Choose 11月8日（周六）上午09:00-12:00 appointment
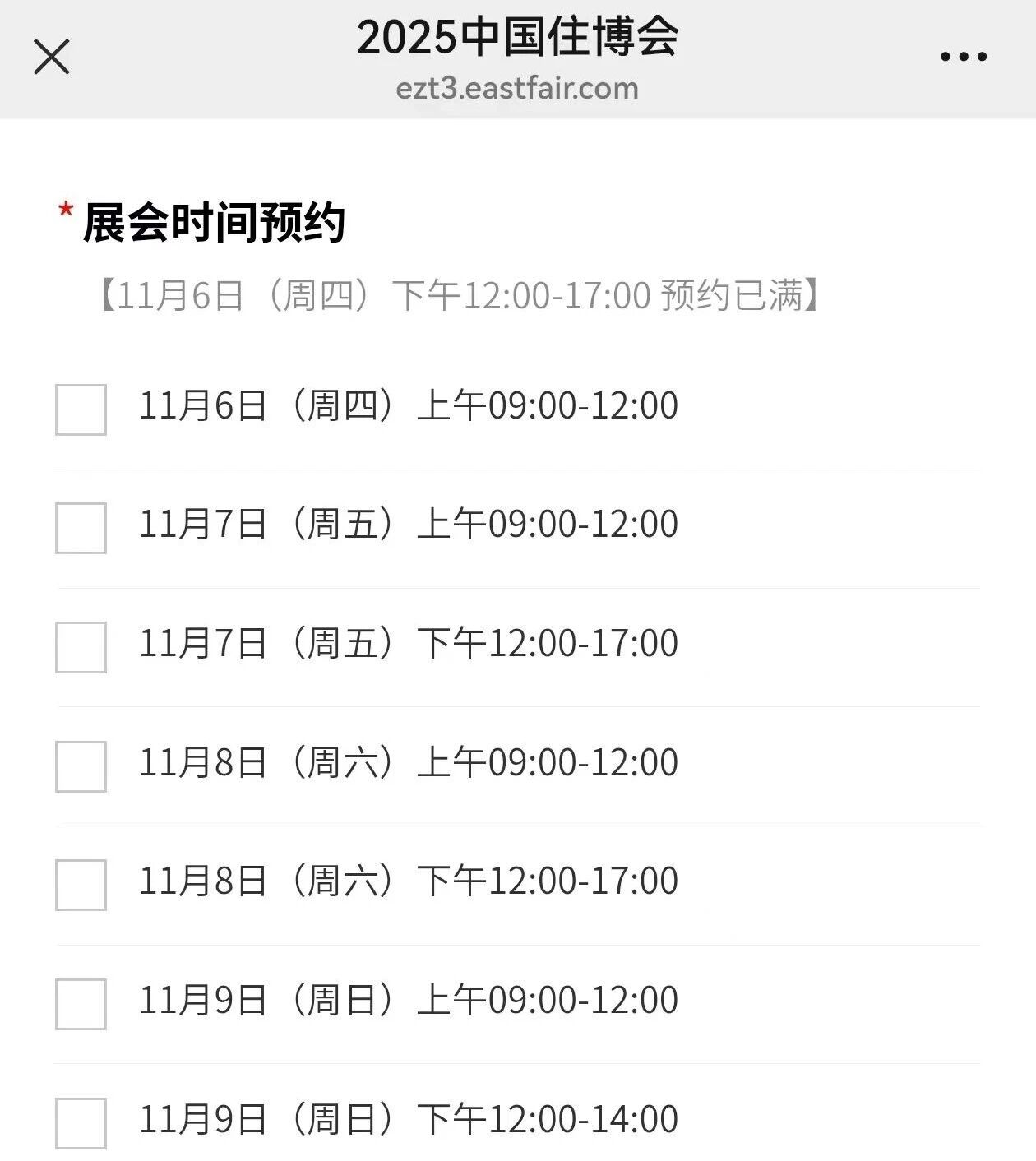The width and height of the screenshot is (1036, 1161). coord(81,766)
